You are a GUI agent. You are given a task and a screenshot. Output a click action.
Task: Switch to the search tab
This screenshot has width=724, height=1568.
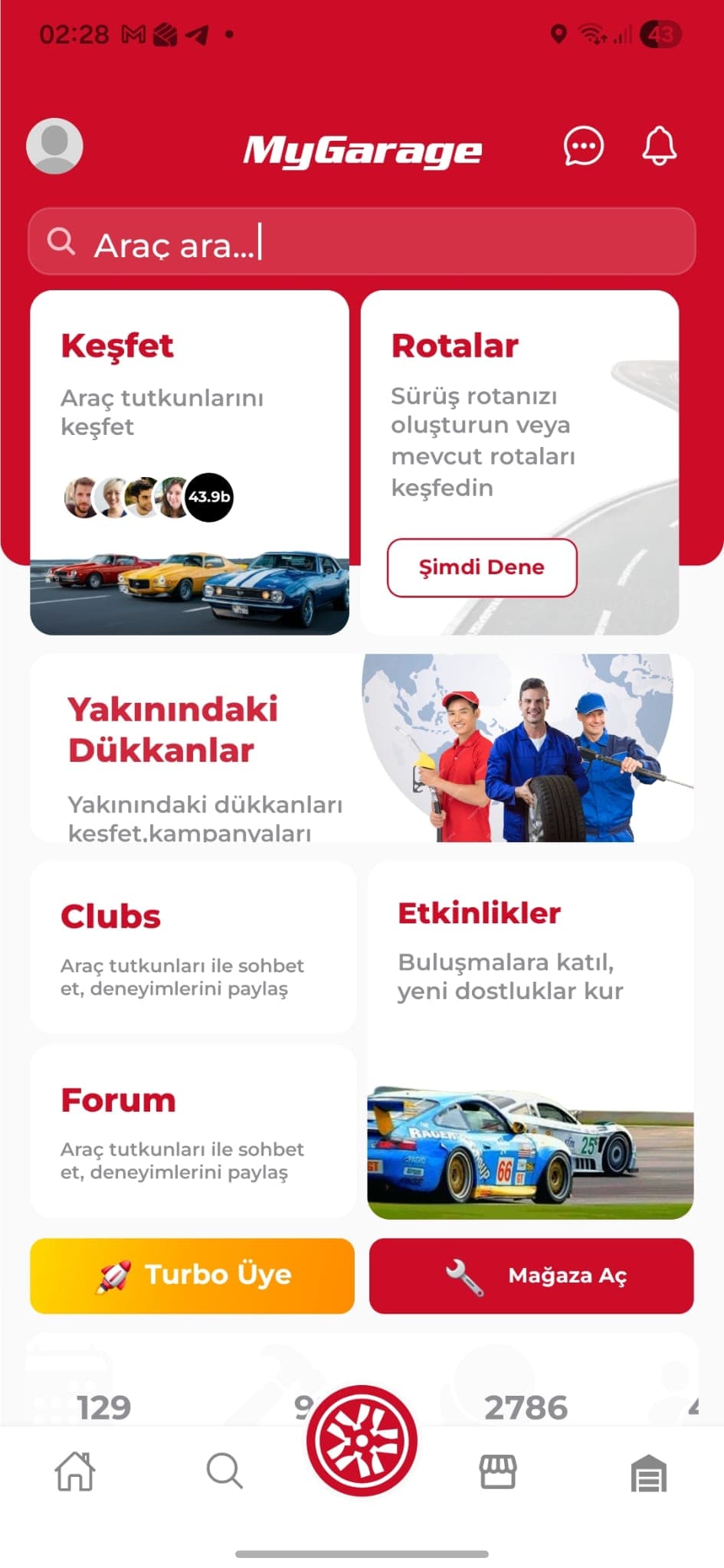pos(224,1472)
